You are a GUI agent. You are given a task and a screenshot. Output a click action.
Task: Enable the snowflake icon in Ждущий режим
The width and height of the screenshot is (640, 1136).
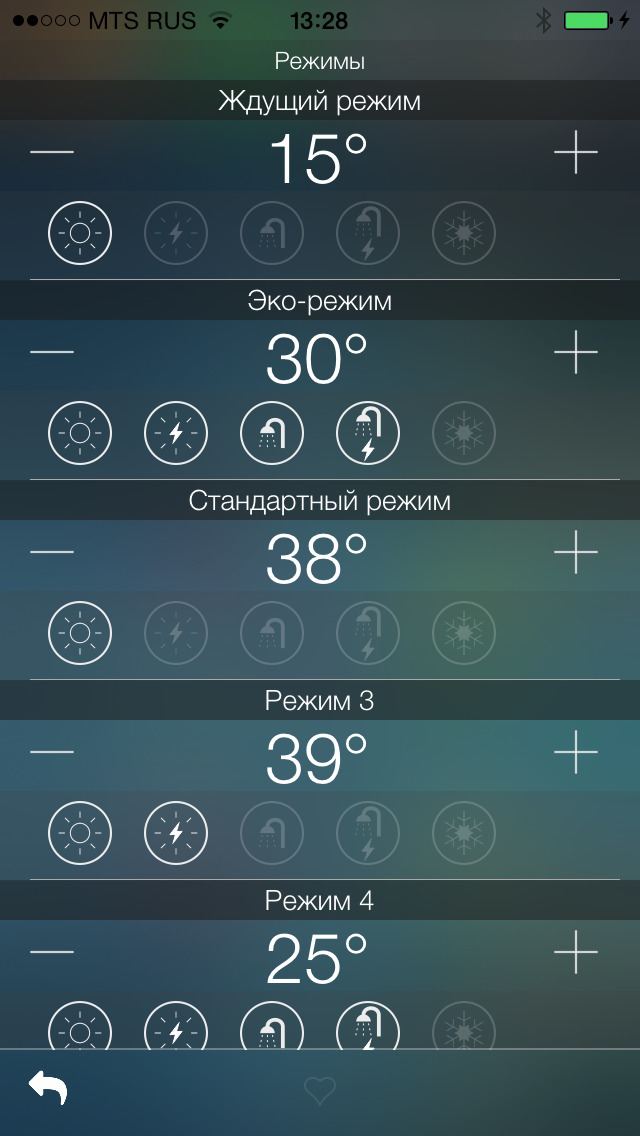pos(464,233)
